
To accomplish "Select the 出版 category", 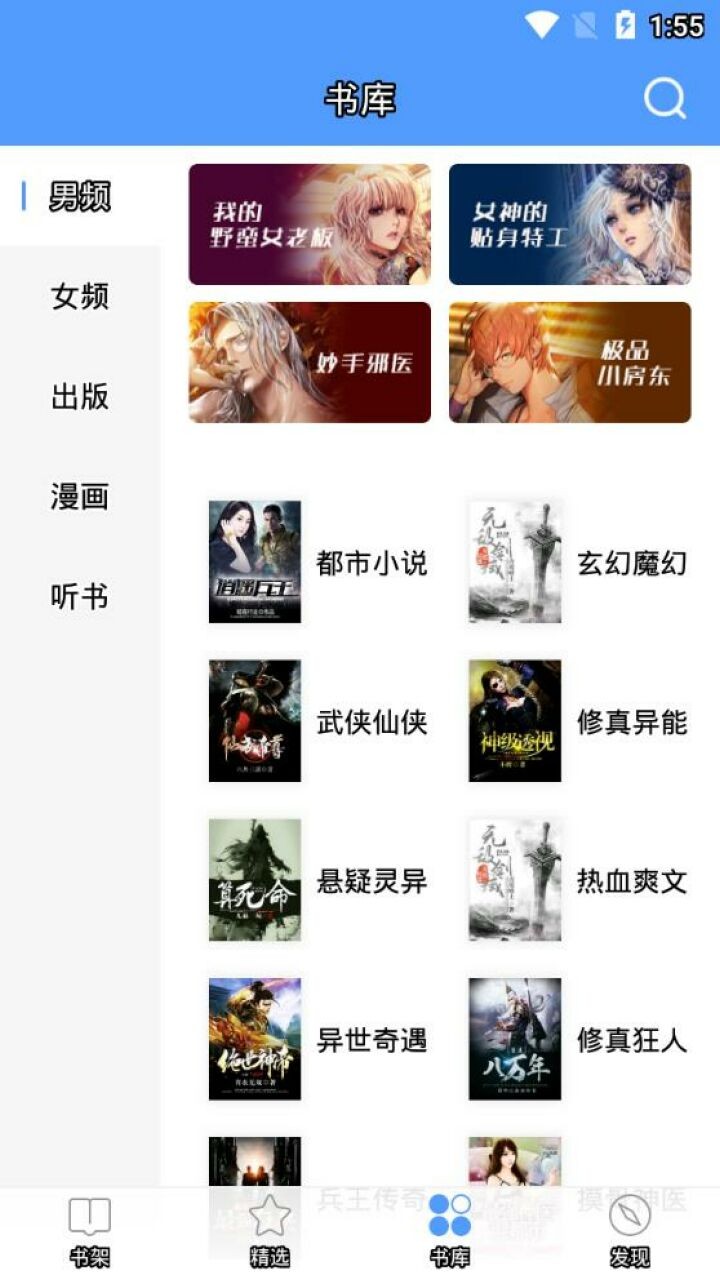I will pyautogui.click(x=80, y=397).
